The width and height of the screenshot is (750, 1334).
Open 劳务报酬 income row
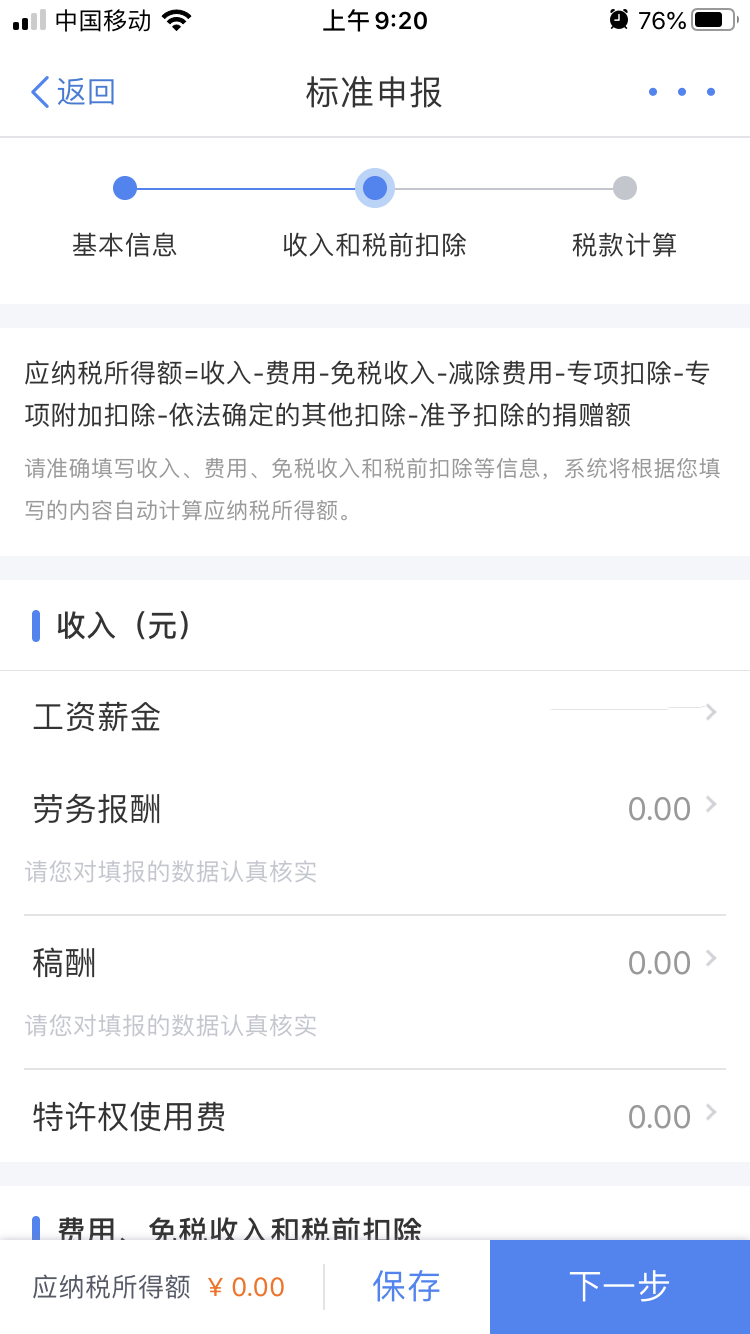click(375, 808)
